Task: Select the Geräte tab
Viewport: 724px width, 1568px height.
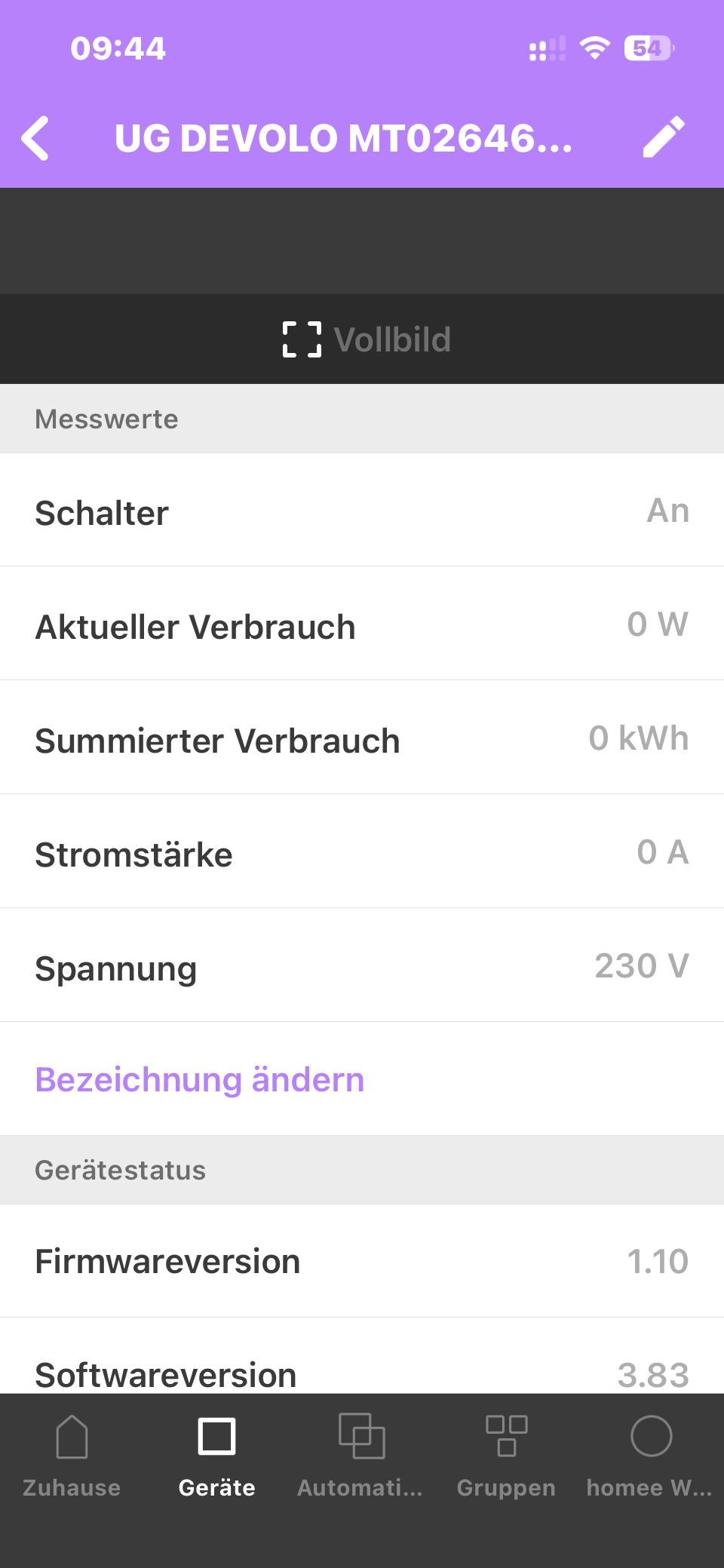Action: click(216, 1456)
